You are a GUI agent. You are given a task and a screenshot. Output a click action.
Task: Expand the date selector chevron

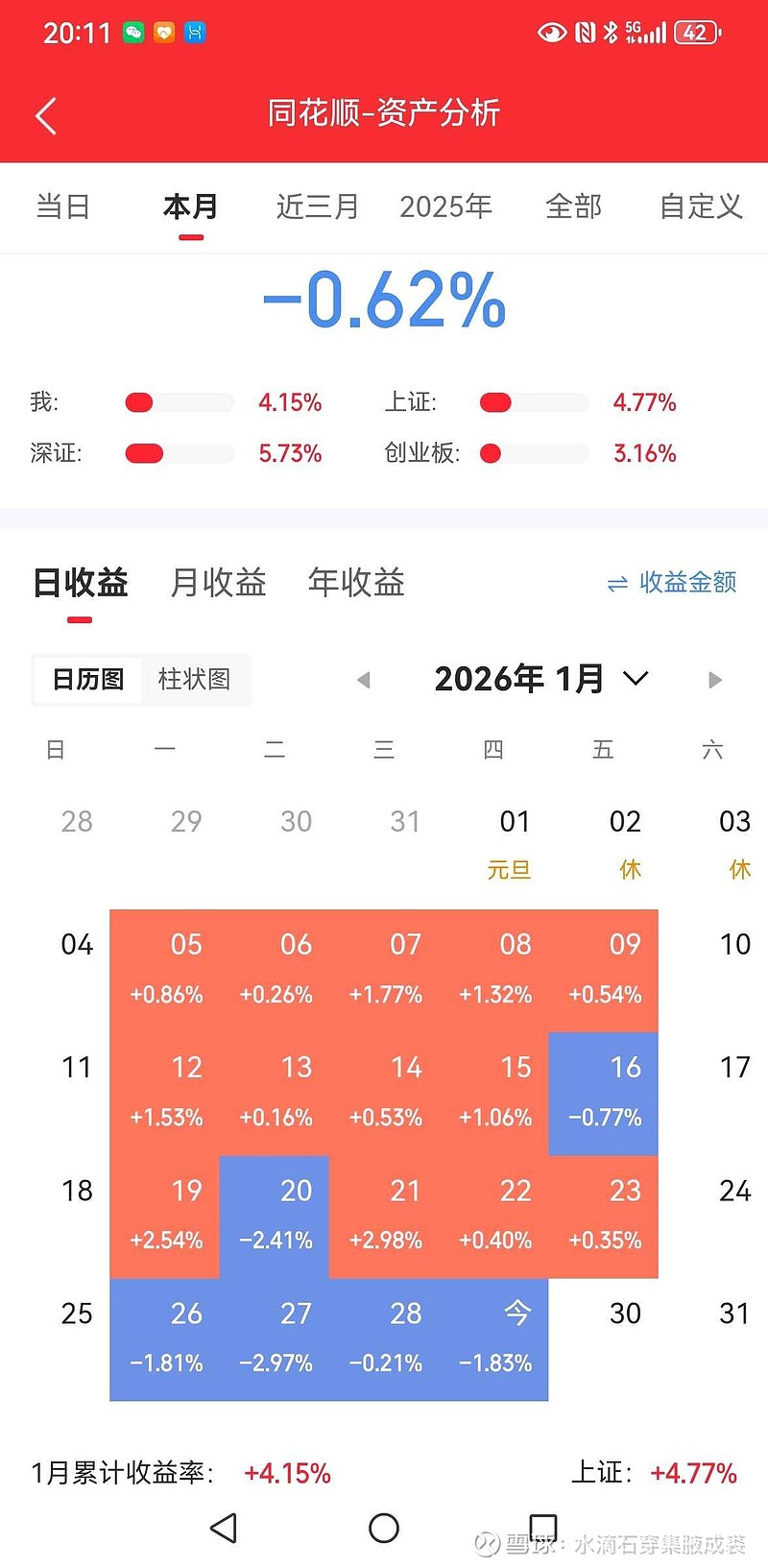pyautogui.click(x=634, y=679)
